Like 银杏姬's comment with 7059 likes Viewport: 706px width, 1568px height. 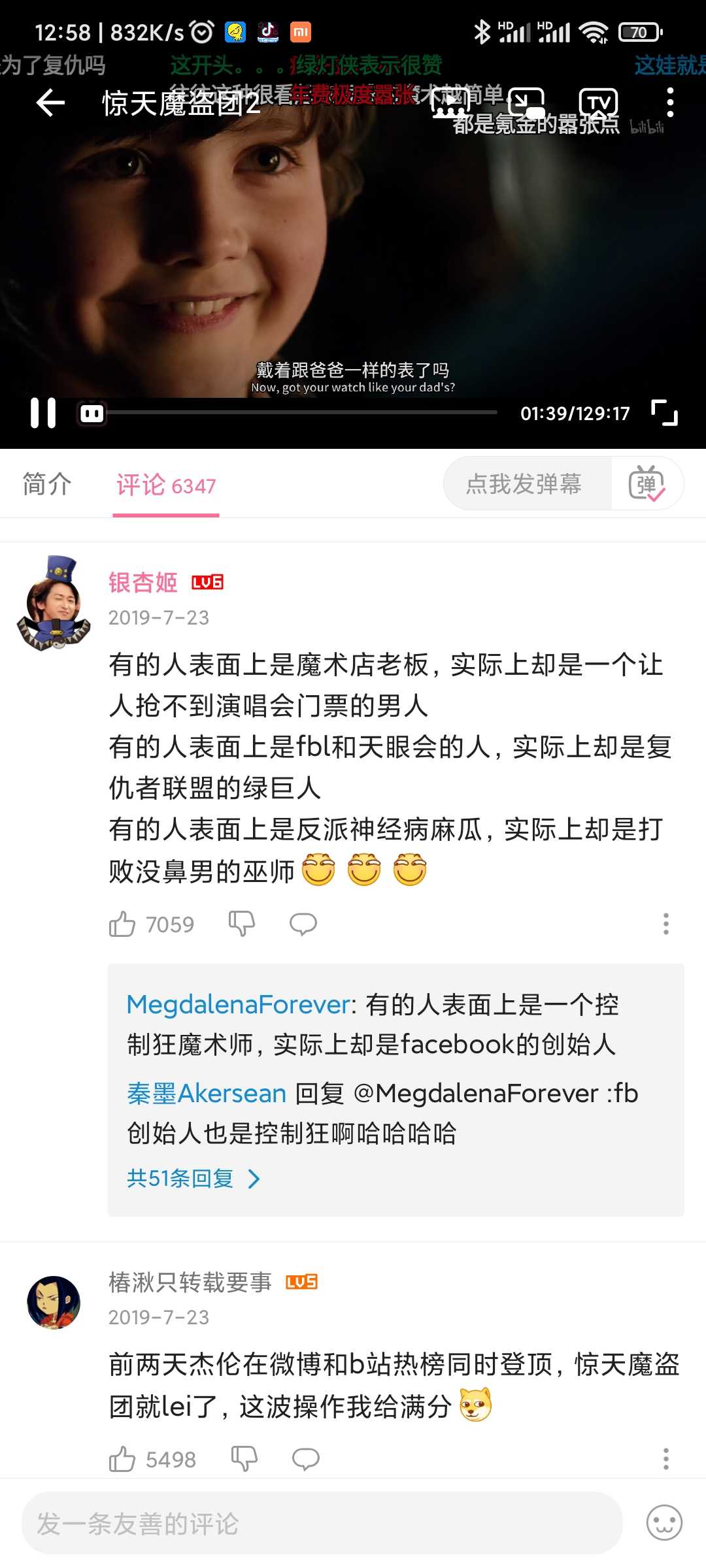coord(151,924)
